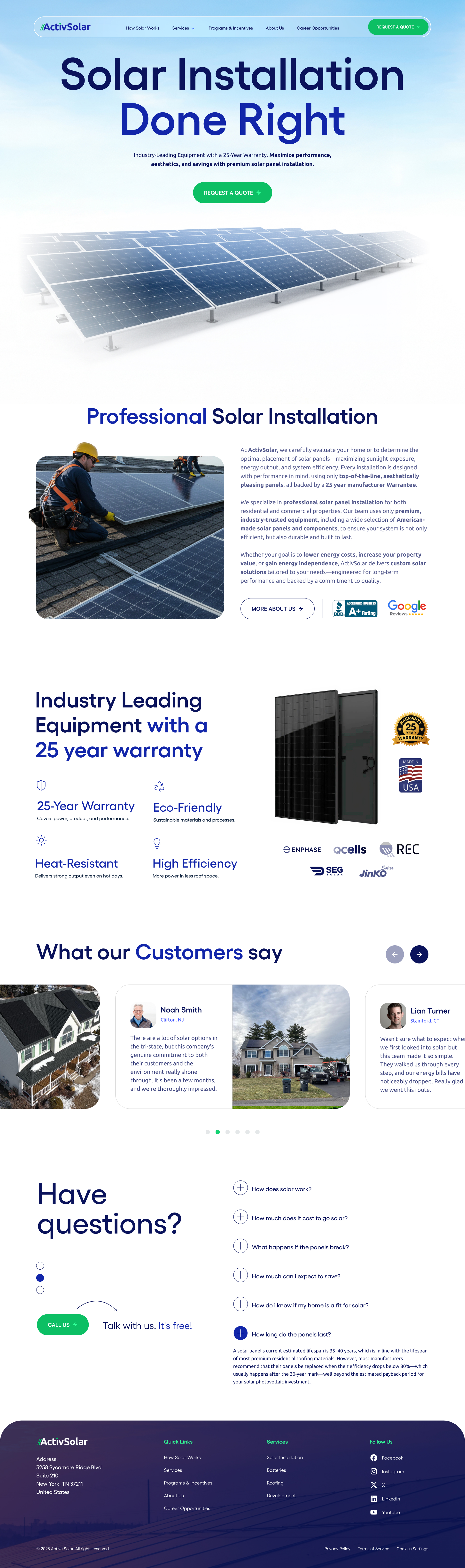
Task: Open Cookies Settings
Action: [x=412, y=1549]
